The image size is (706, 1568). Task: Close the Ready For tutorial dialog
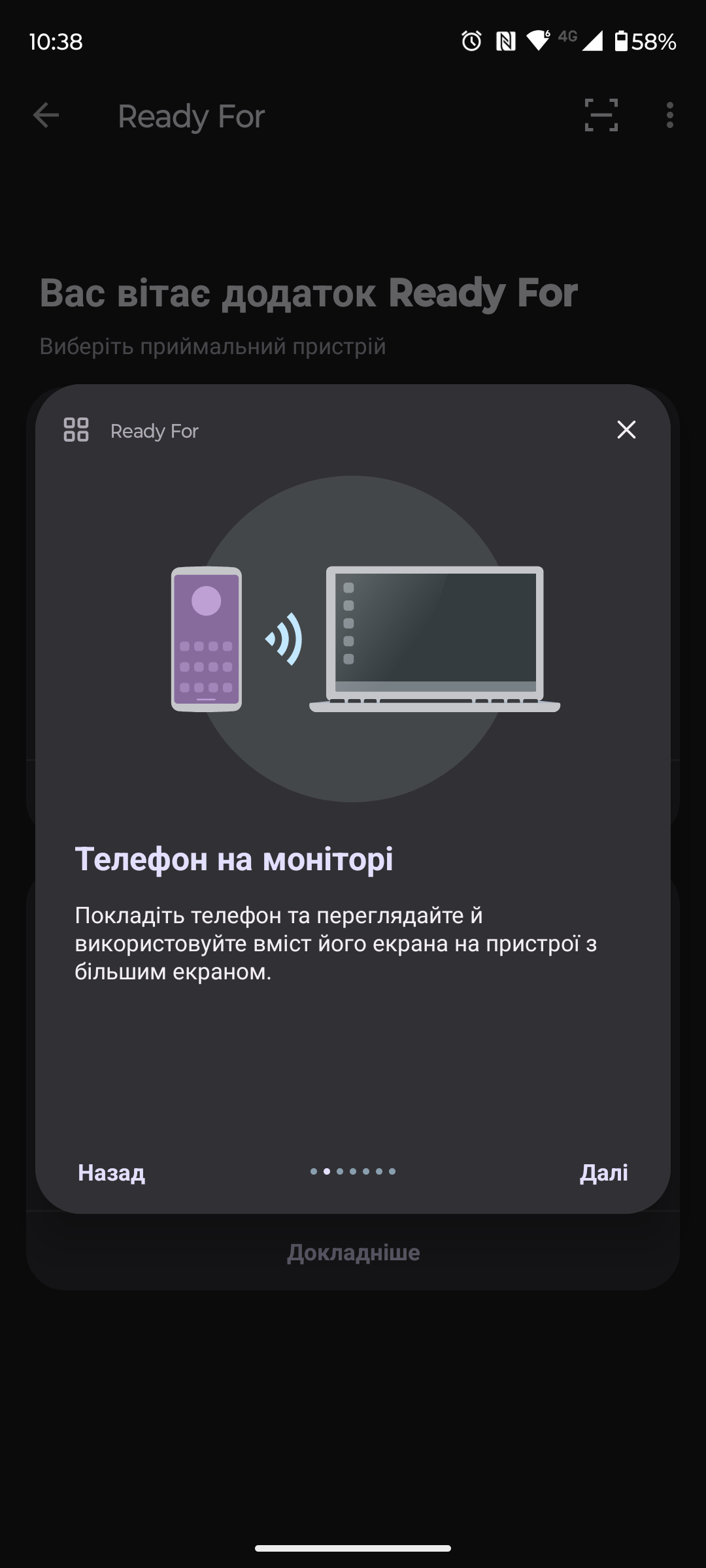point(626,430)
